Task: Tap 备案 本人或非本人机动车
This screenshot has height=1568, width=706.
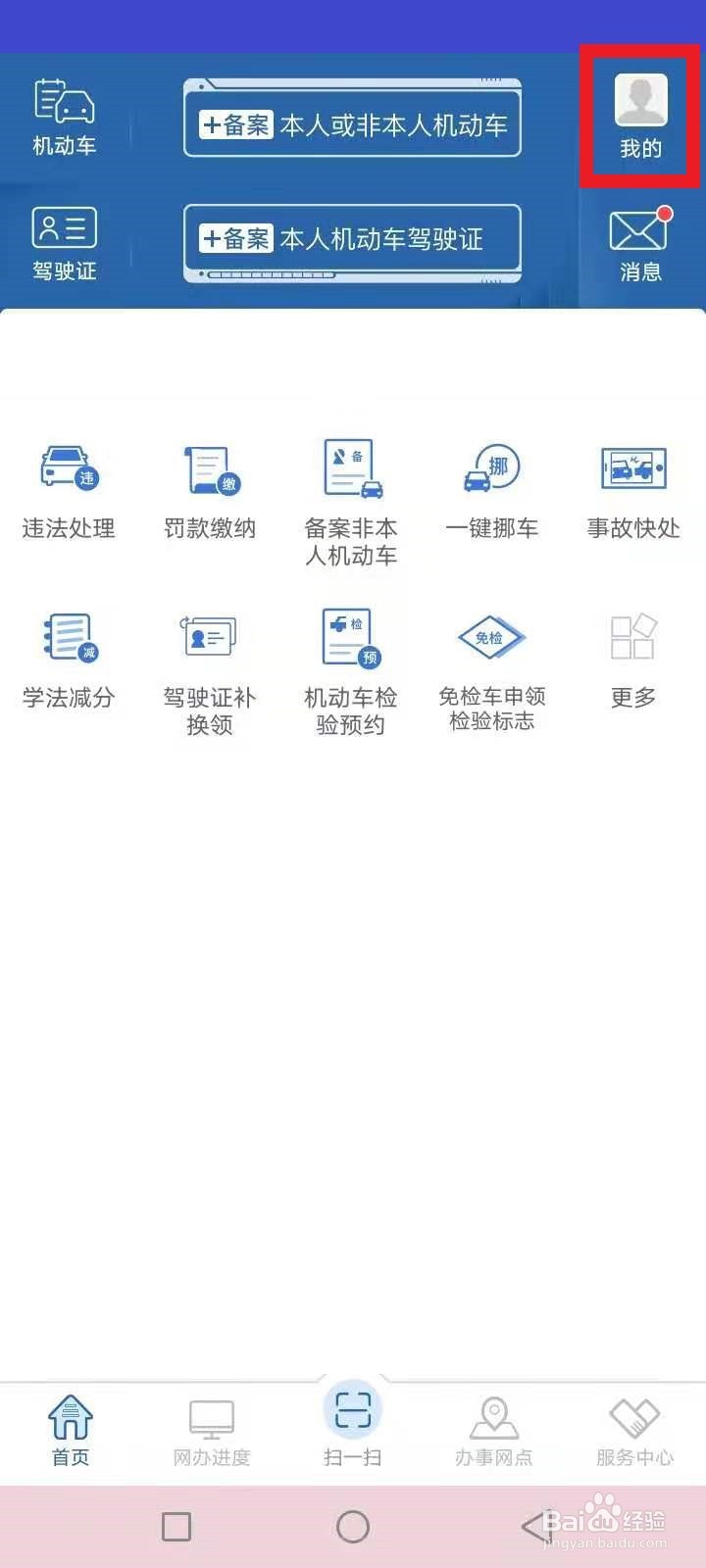Action: (352, 119)
